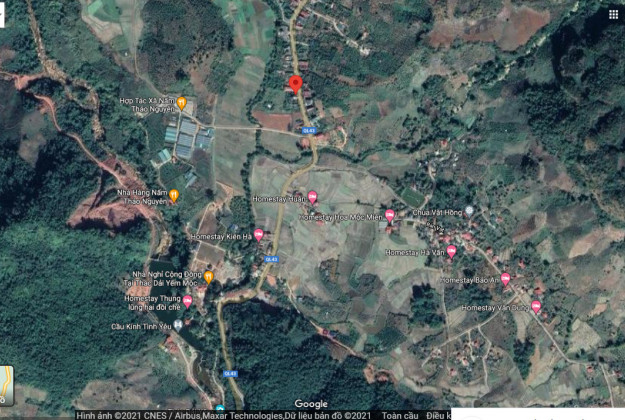Select the Homestay Thung lũng hai đồi chè marker
This screenshot has width=625, height=420.
tap(187, 300)
